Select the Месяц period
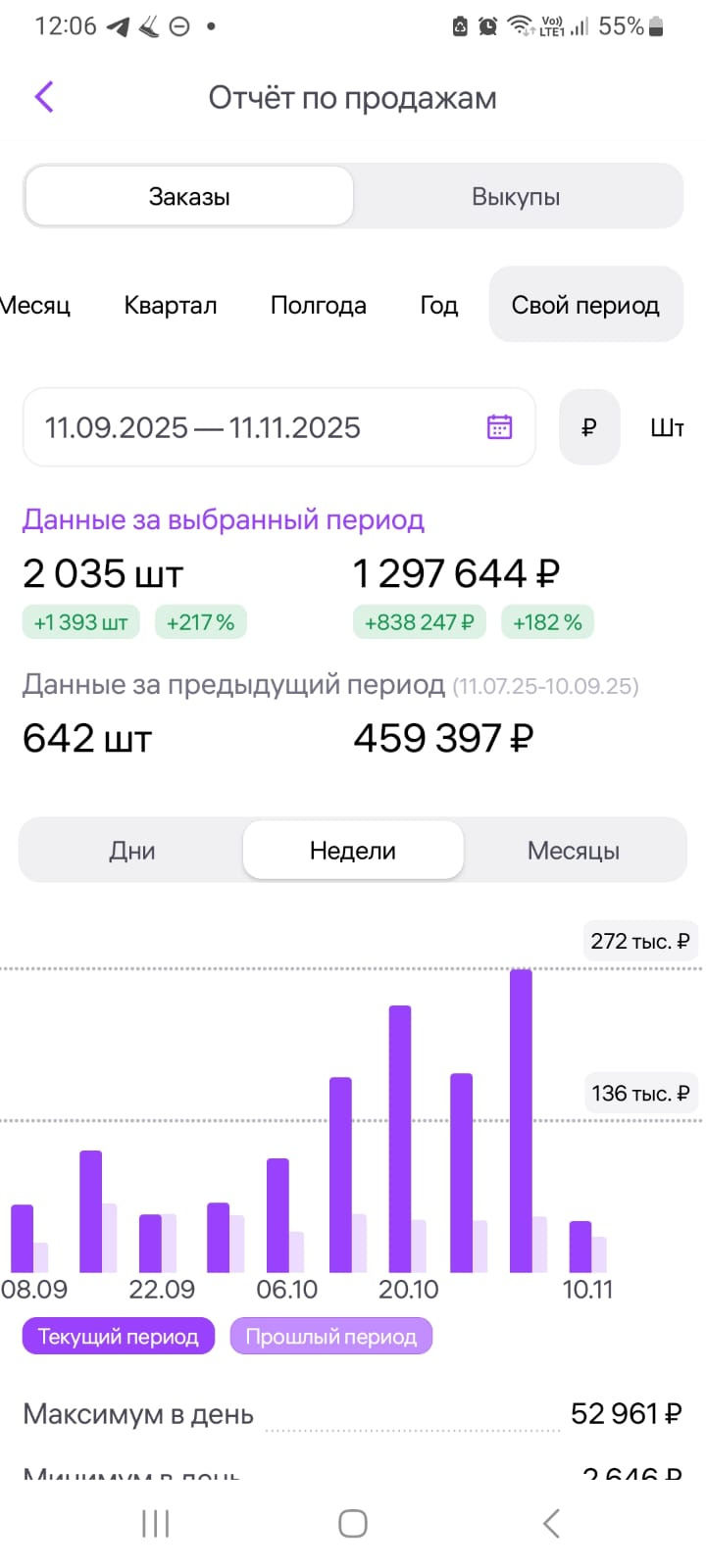Viewport: 706px width, 1568px height. [x=35, y=305]
